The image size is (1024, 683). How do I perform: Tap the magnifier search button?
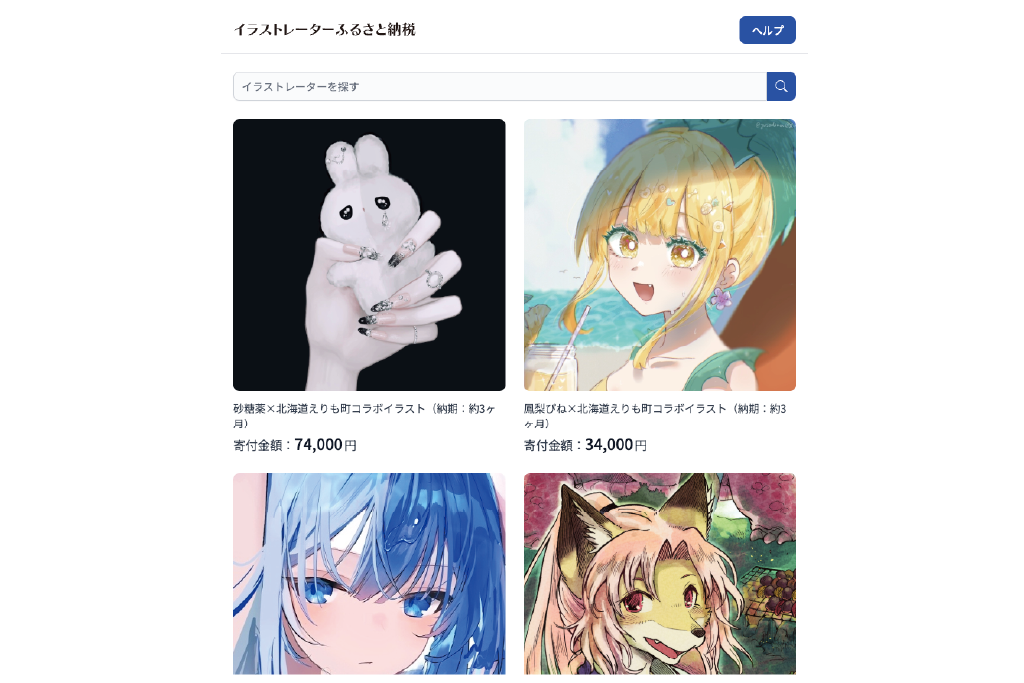781,87
